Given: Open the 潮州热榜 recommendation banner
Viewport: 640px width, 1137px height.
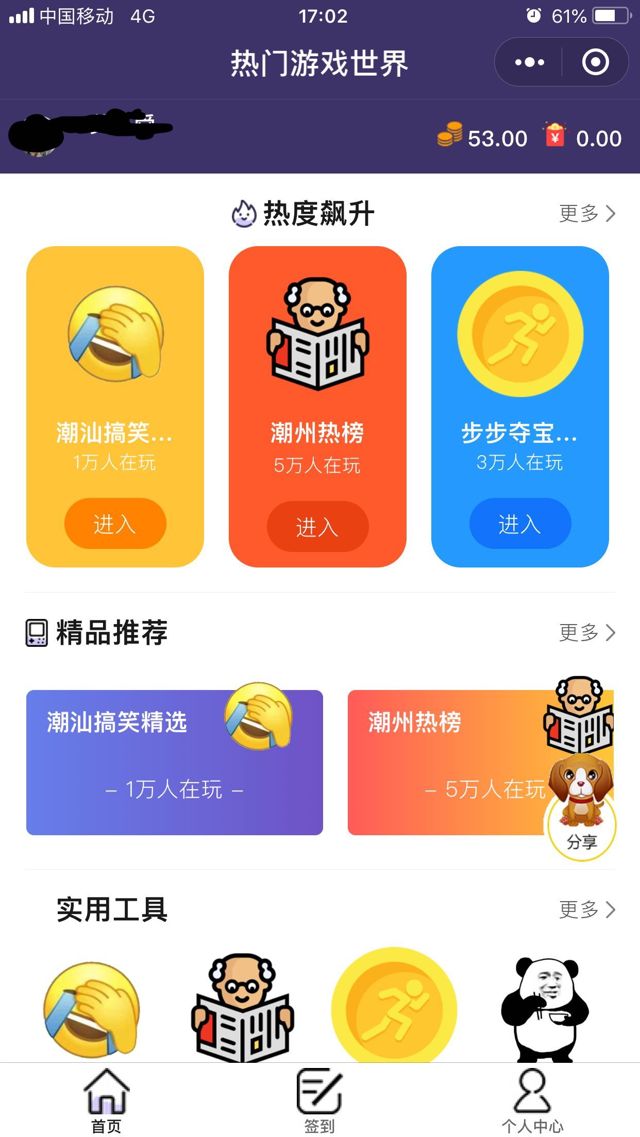Looking at the screenshot, I should coord(450,762).
